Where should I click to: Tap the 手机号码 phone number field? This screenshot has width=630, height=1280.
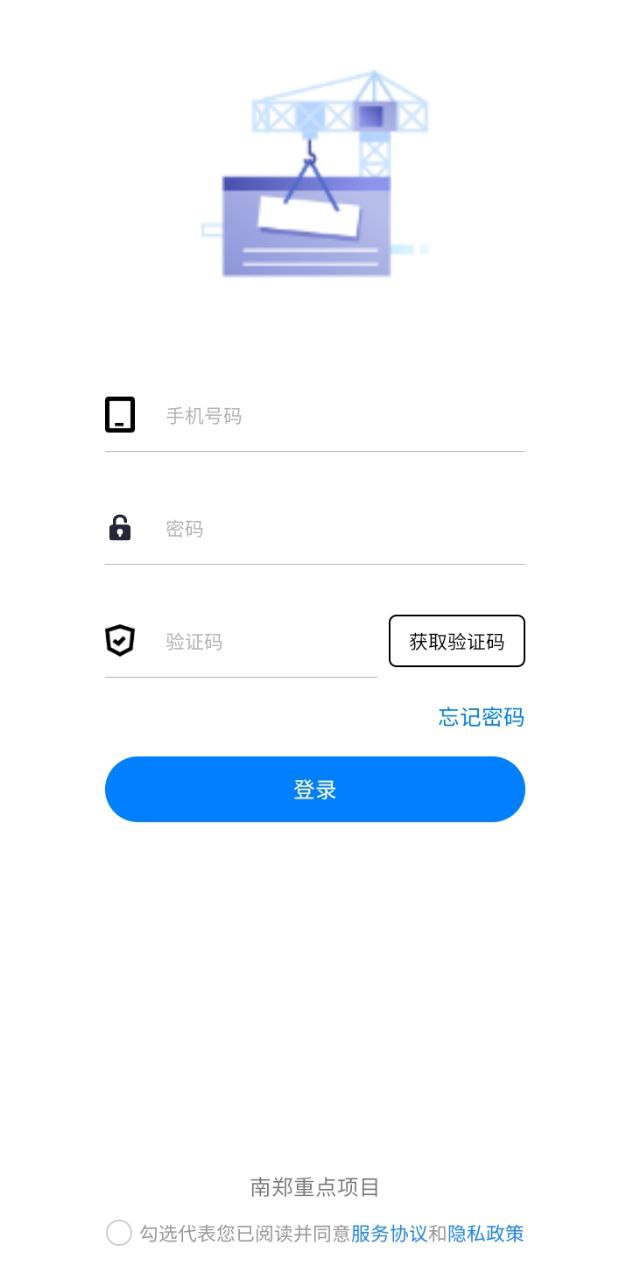point(340,416)
